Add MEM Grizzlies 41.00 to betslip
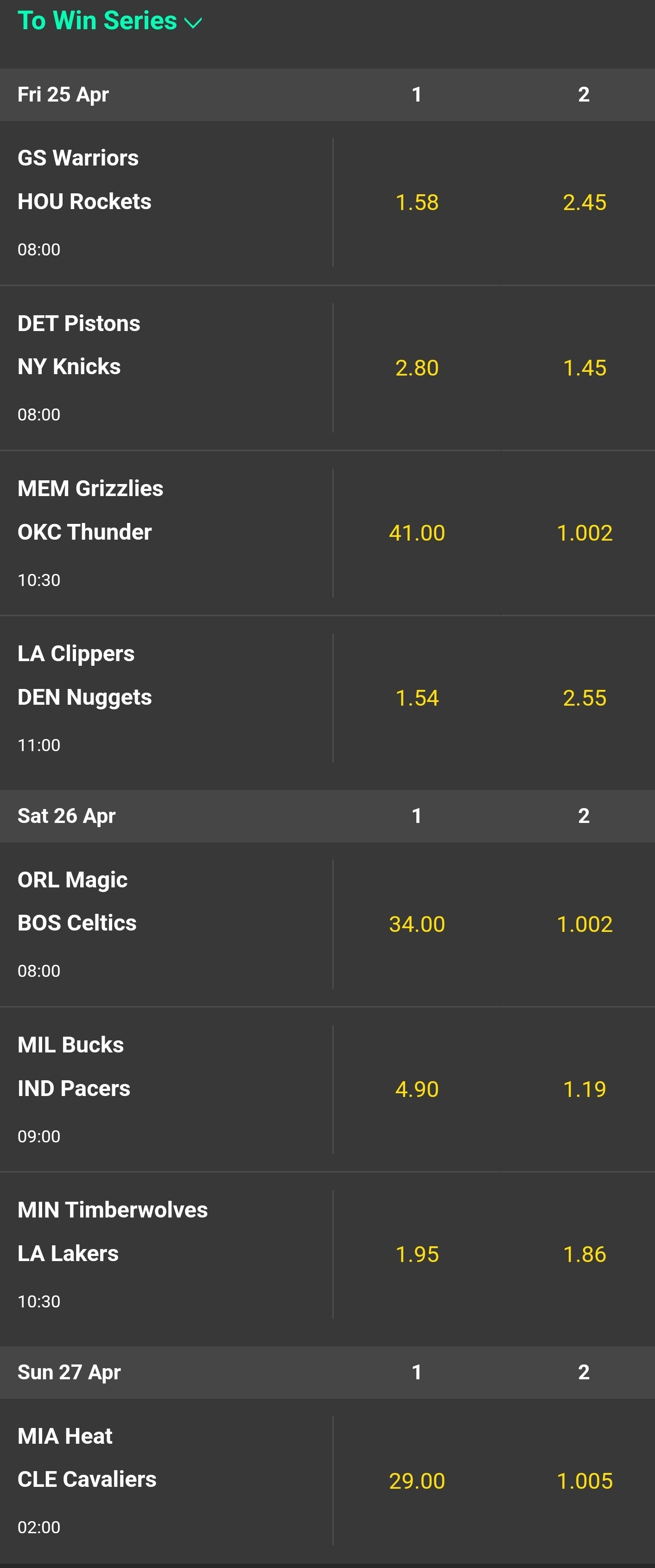 [x=417, y=533]
